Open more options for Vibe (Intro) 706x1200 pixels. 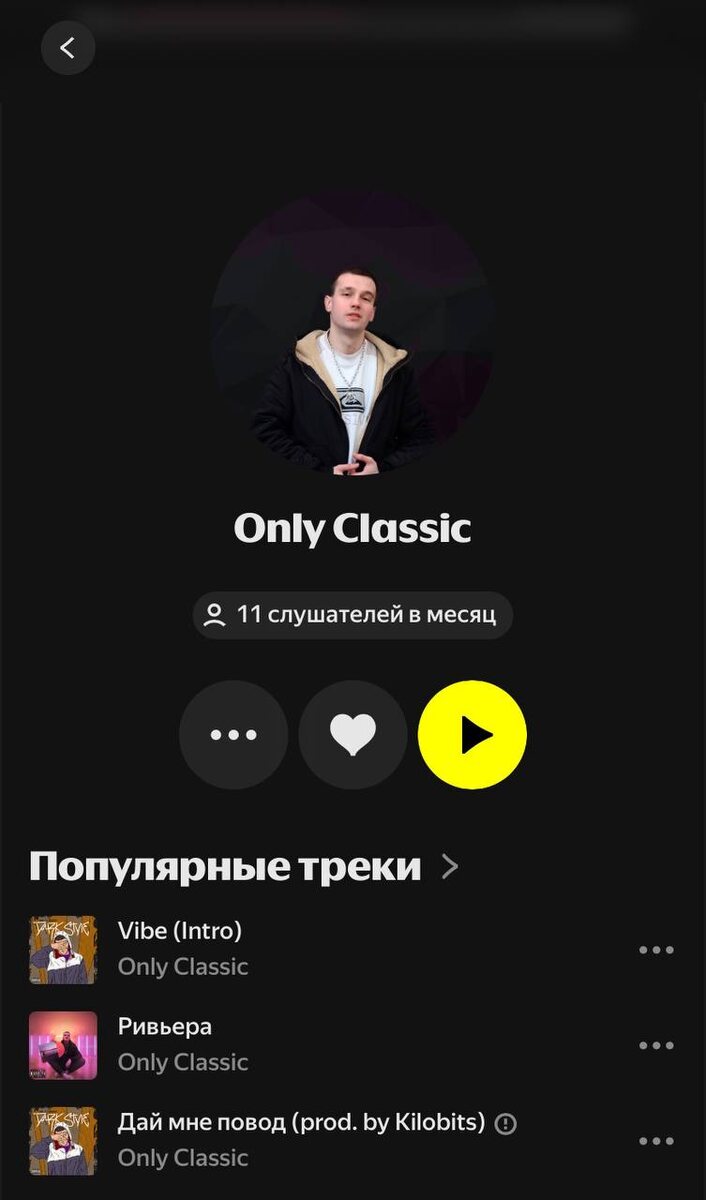[656, 950]
